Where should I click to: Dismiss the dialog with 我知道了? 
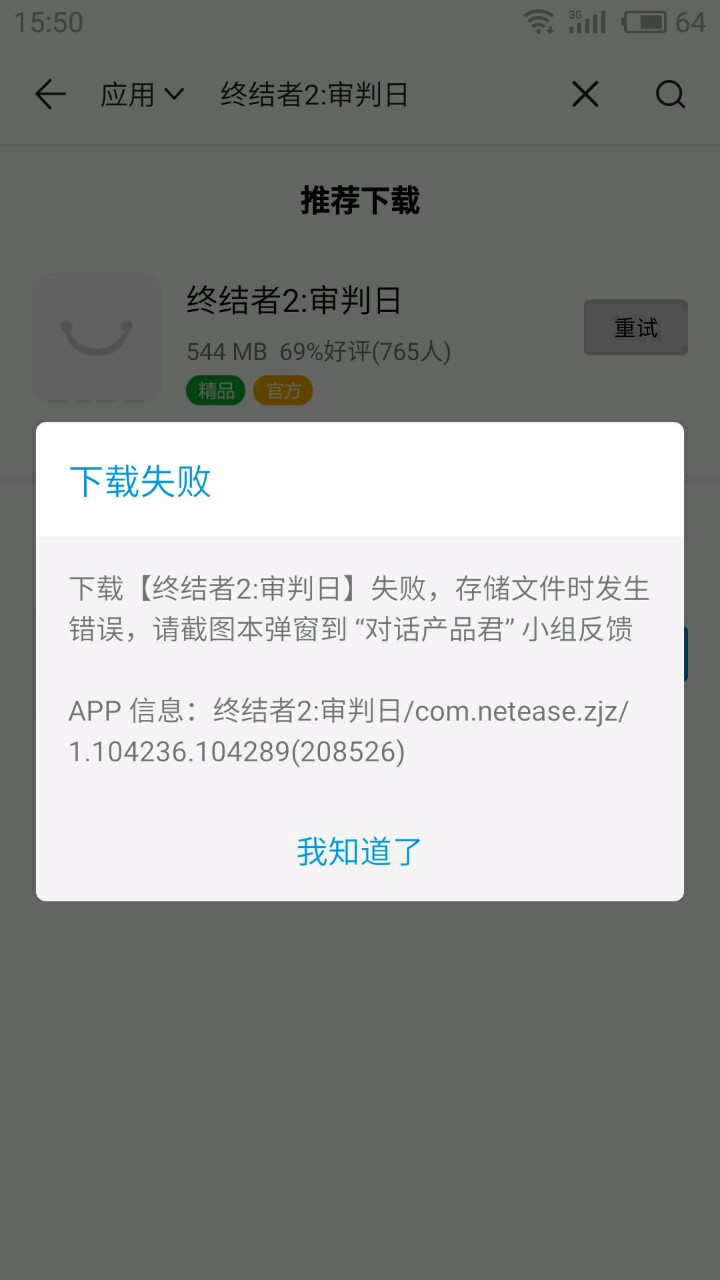[360, 852]
